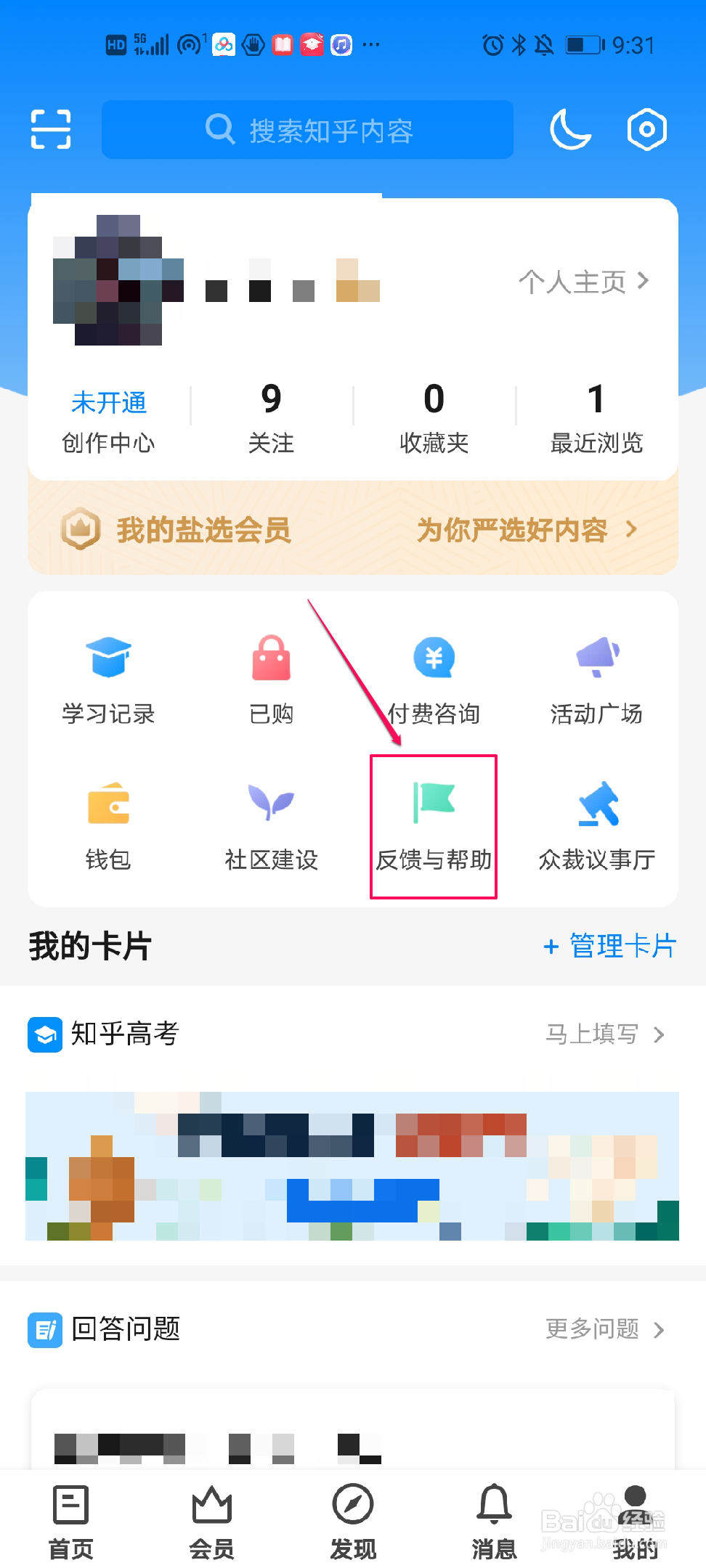Open 创作中心 creation center

pos(108,421)
